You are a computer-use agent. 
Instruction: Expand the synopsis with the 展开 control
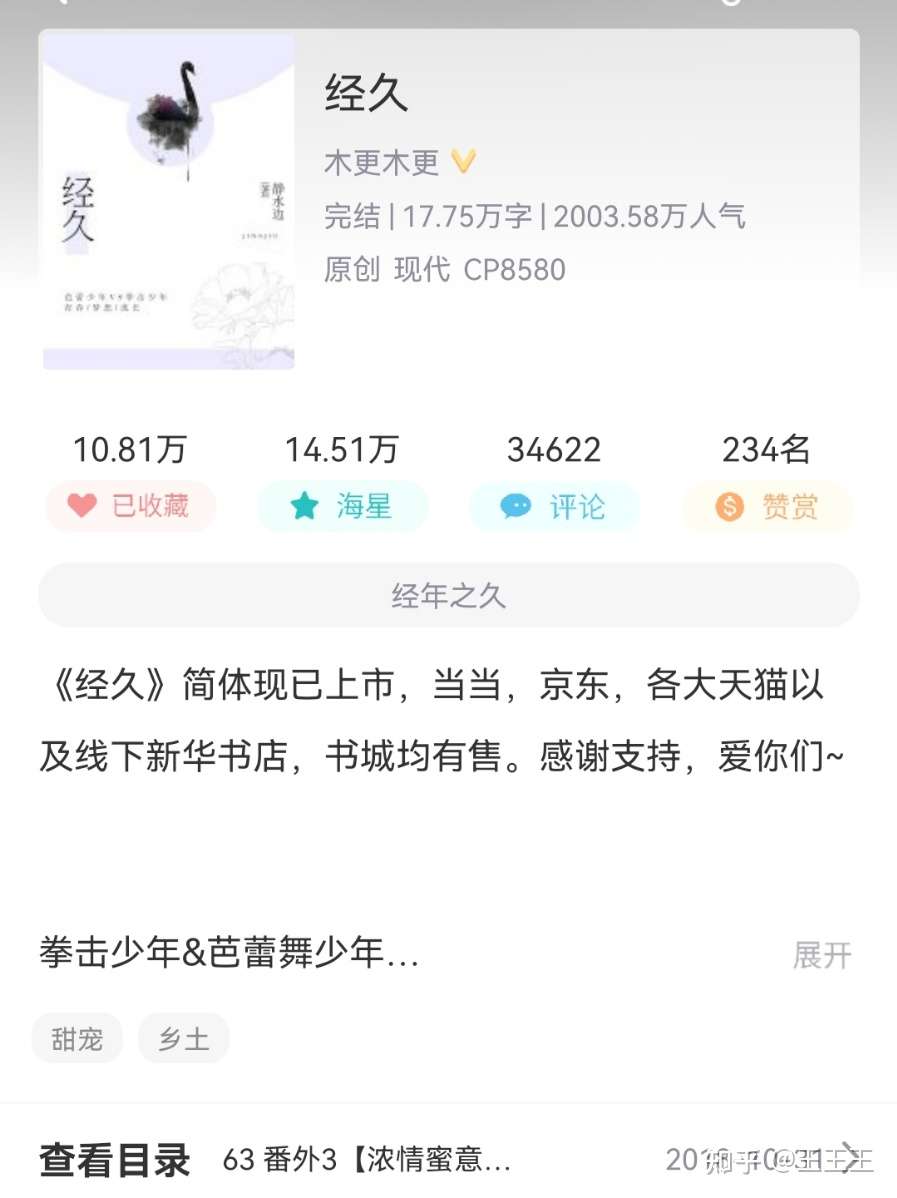click(x=822, y=957)
